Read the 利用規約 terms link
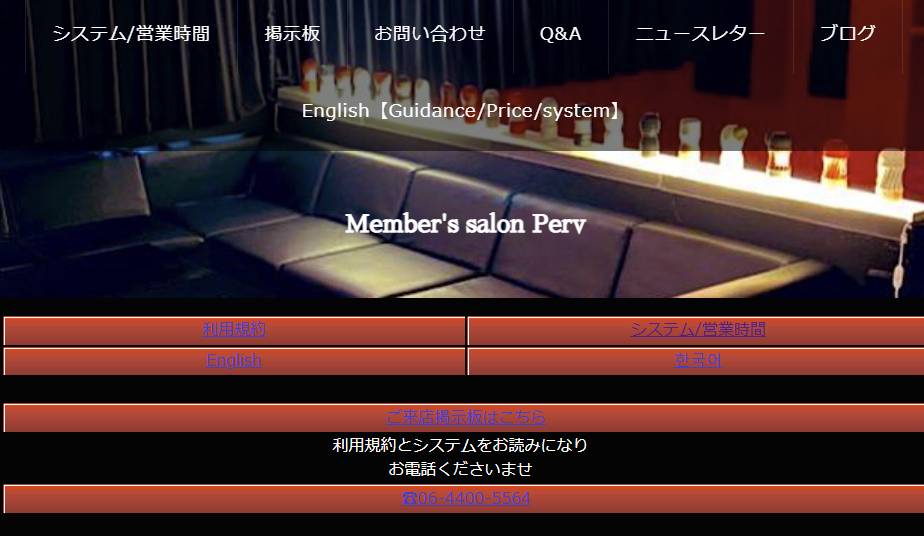924x536 pixels. click(234, 329)
